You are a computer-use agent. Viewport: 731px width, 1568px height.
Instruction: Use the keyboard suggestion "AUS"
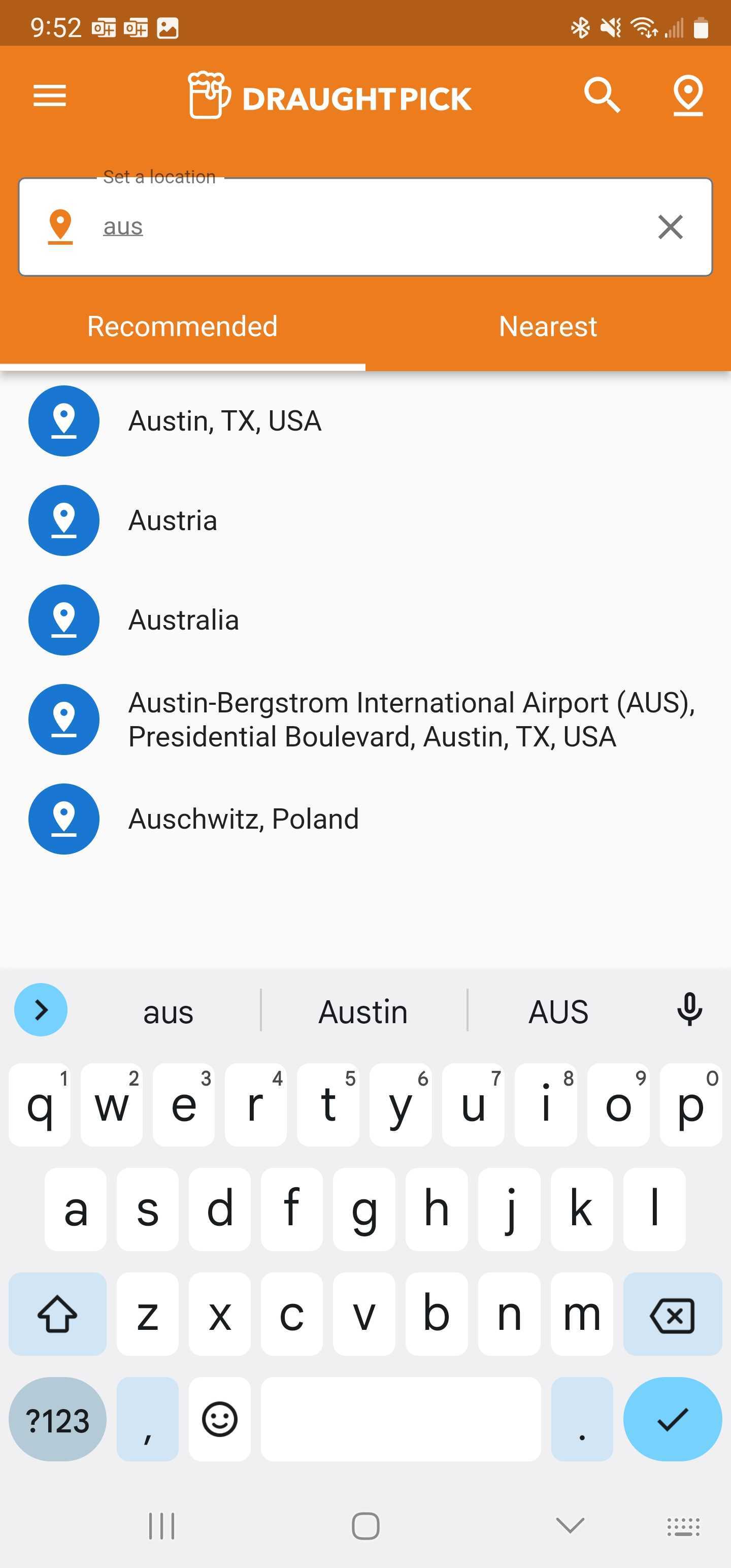pyautogui.click(x=558, y=1011)
